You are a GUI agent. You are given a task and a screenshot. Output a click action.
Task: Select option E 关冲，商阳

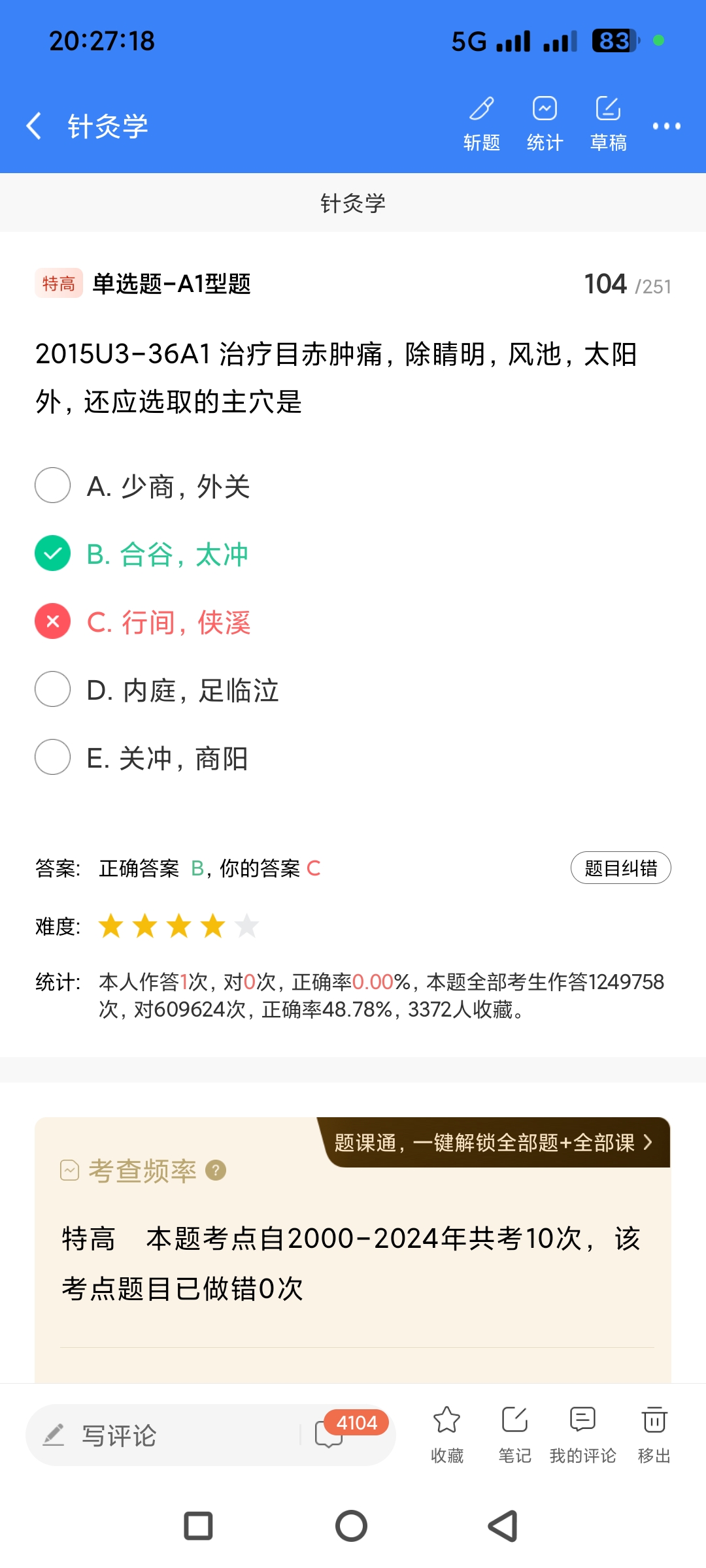(53, 757)
